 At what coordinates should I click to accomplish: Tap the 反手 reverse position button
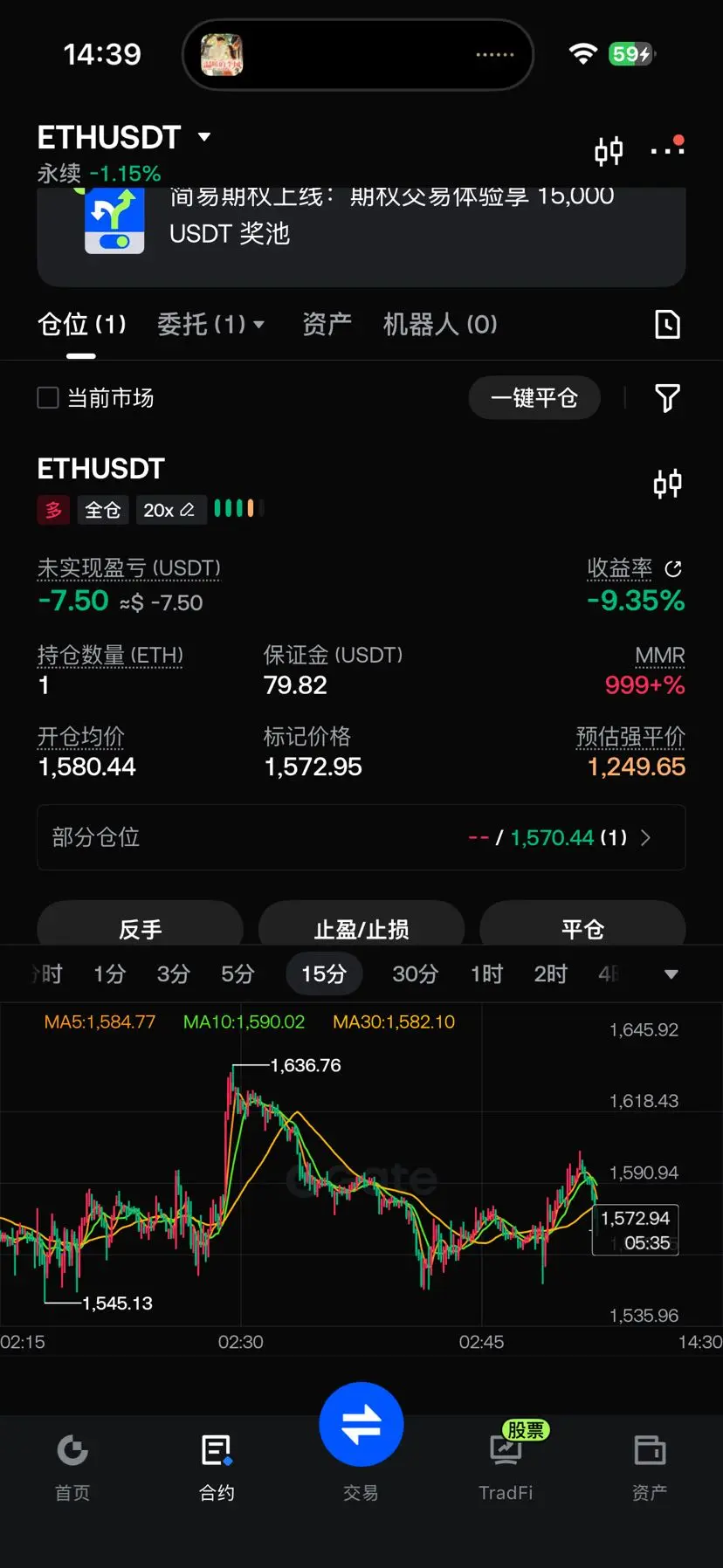pyautogui.click(x=140, y=925)
